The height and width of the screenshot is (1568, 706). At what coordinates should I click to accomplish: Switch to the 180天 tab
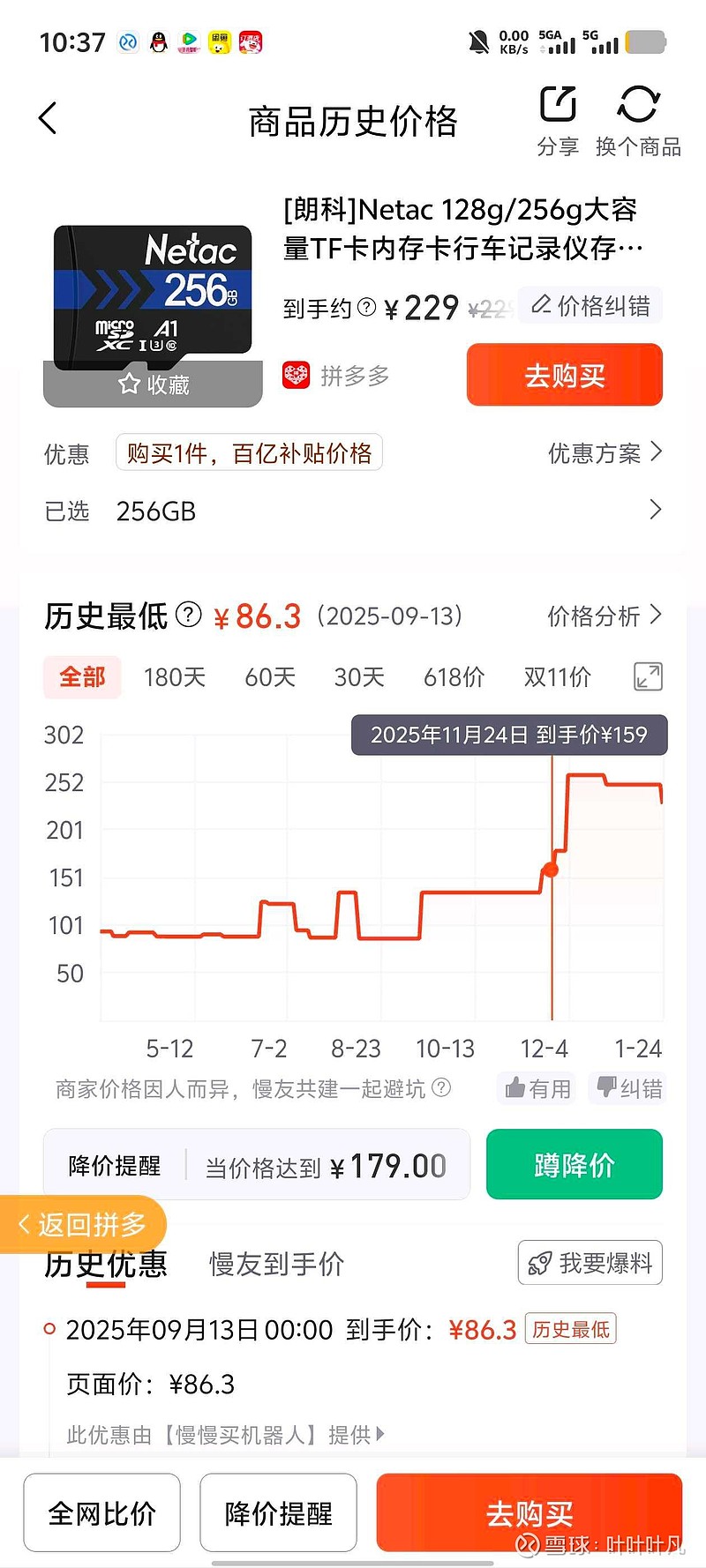click(x=173, y=677)
